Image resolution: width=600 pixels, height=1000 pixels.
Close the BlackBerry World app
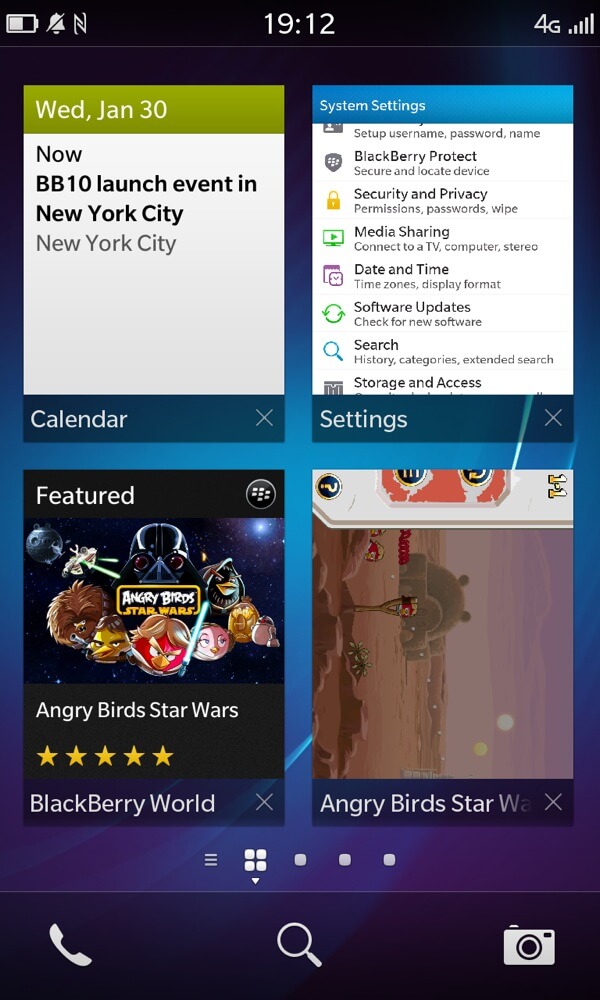(x=264, y=802)
